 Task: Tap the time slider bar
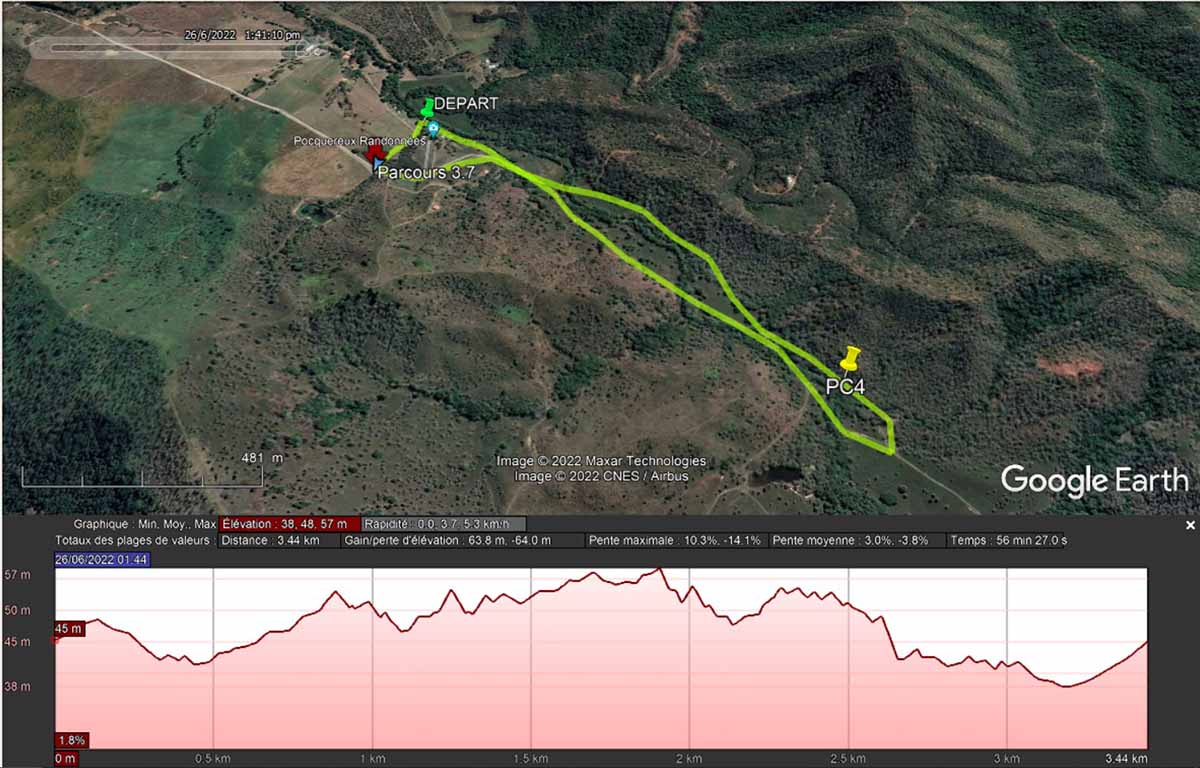(x=165, y=47)
